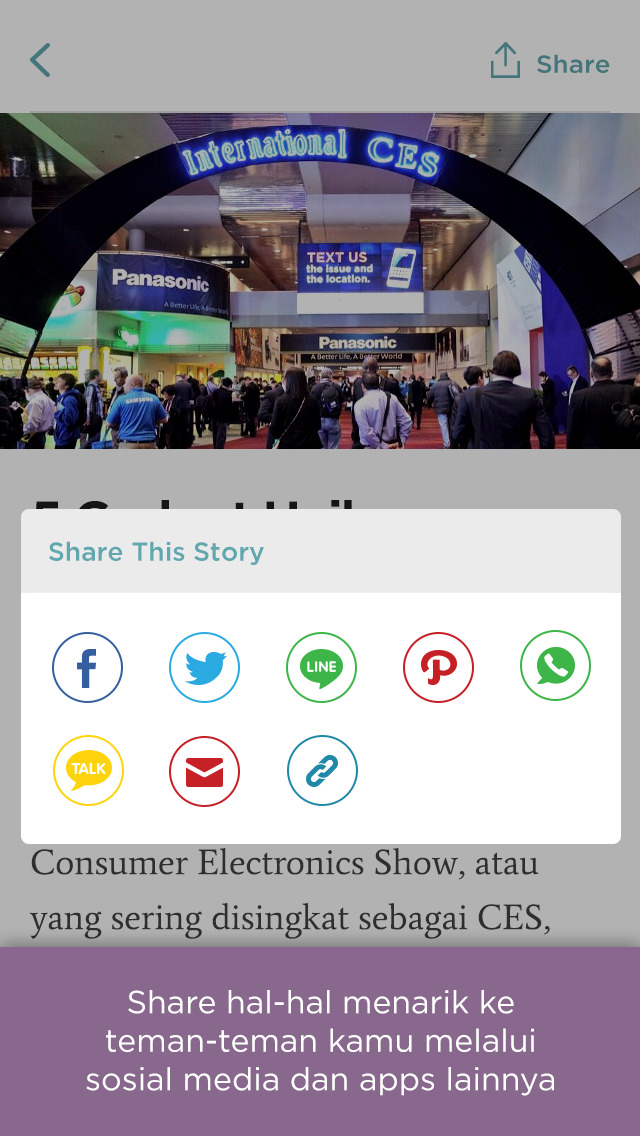Screen dimensions: 640x1136
Task: Share the story via KakaoTalk
Action: pyautogui.click(x=88, y=770)
